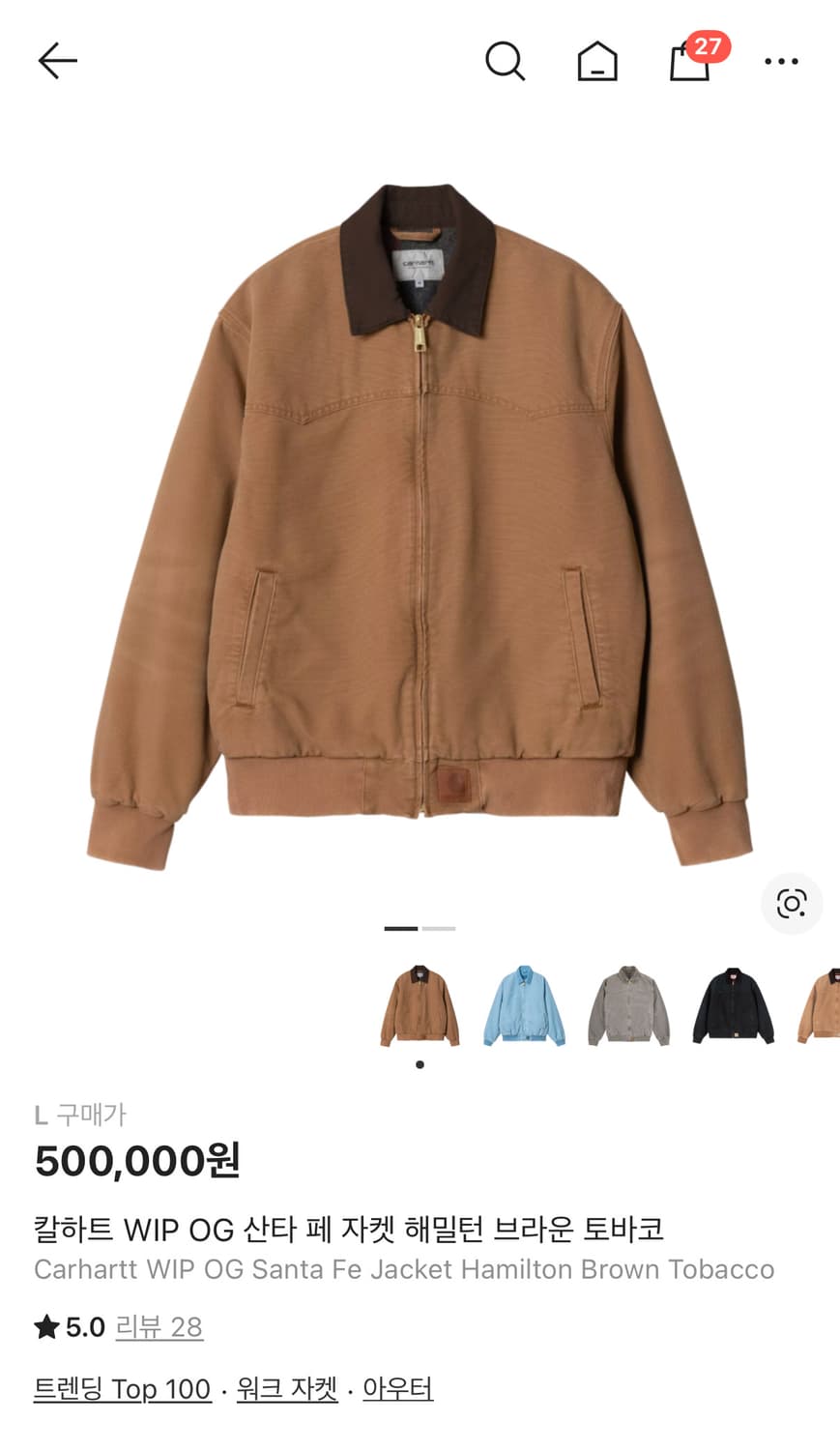Tap the second carousel page indicator
This screenshot has height=1450, width=840.
440,927
